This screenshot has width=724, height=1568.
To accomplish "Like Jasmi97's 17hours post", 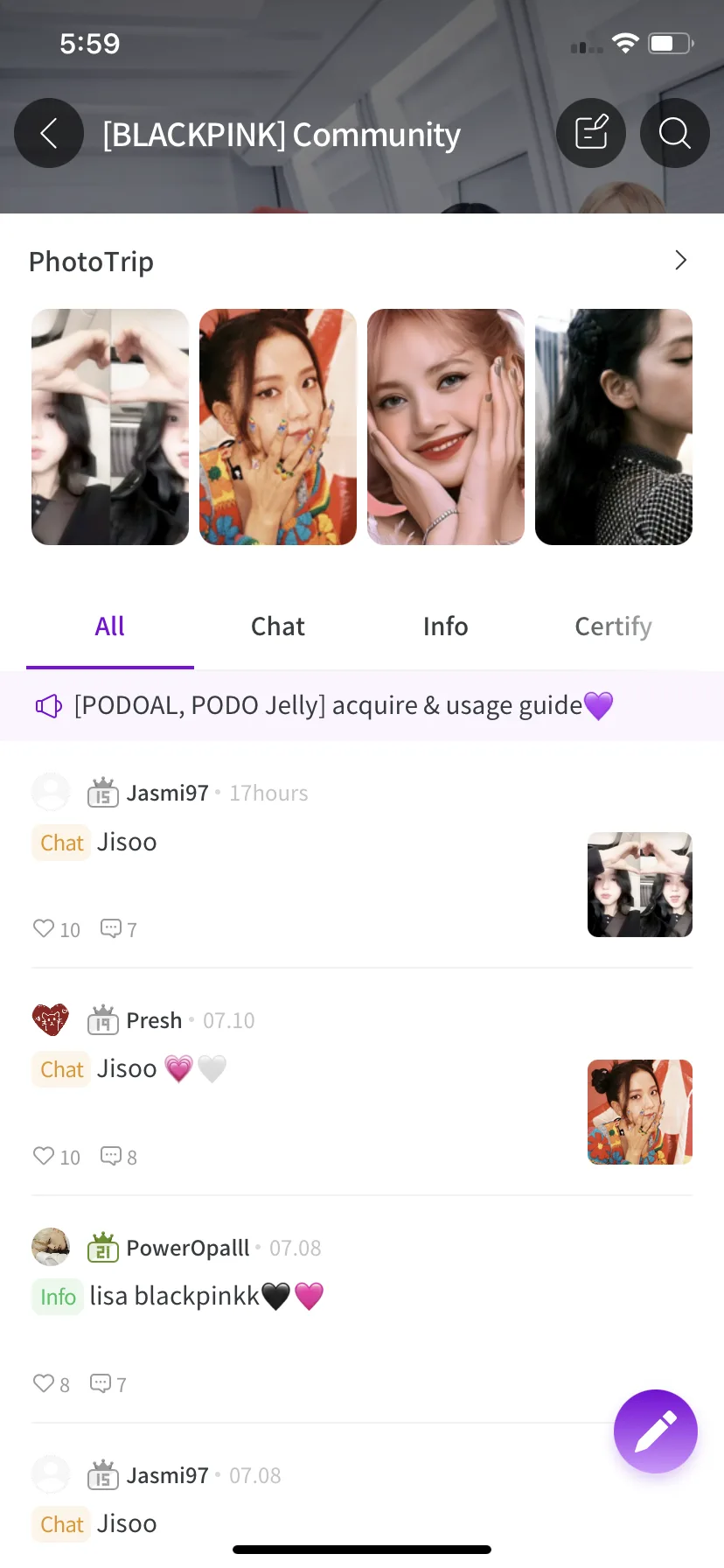I will (44, 928).
